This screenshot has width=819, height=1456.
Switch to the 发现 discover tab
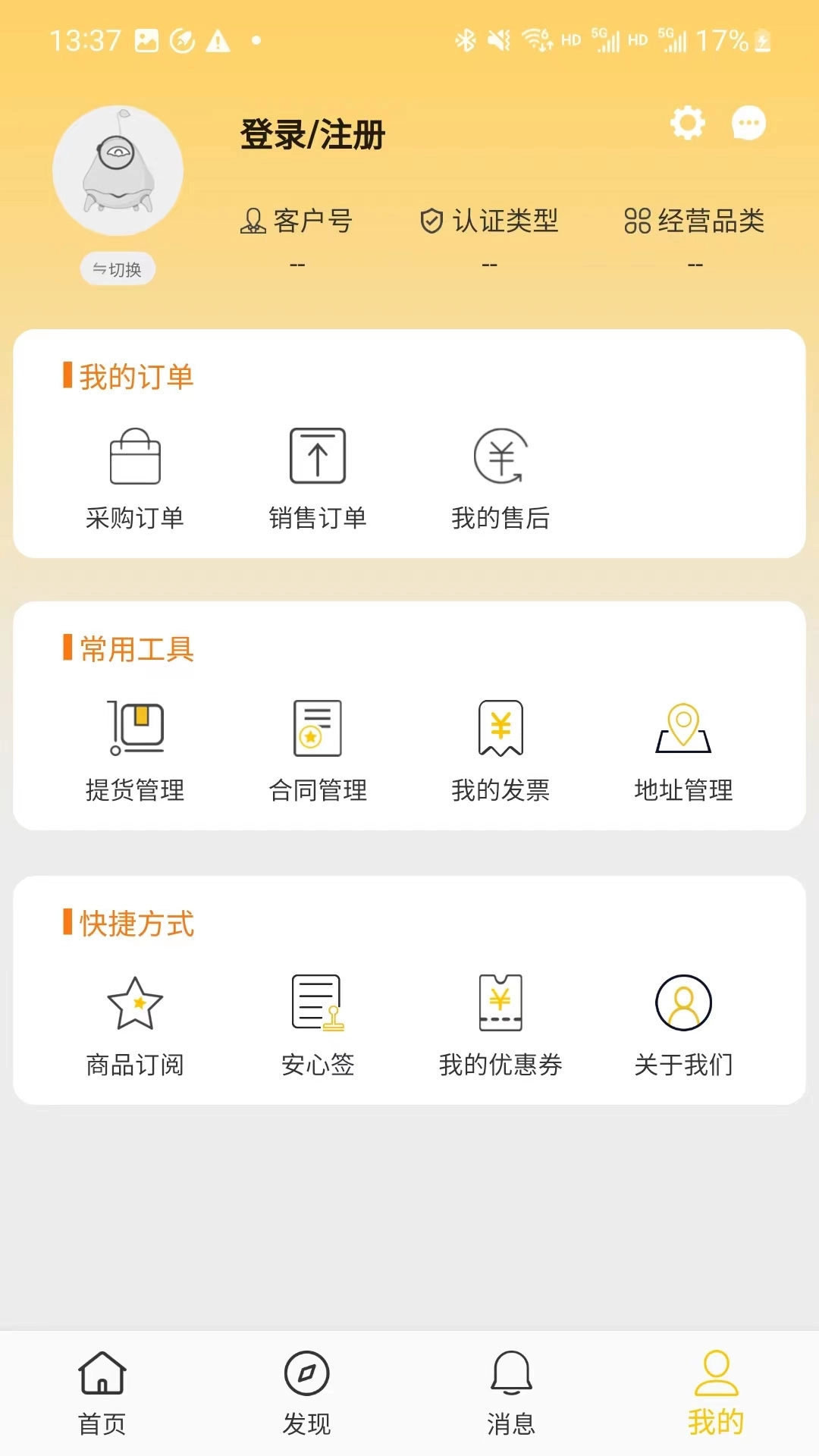[x=306, y=1395]
